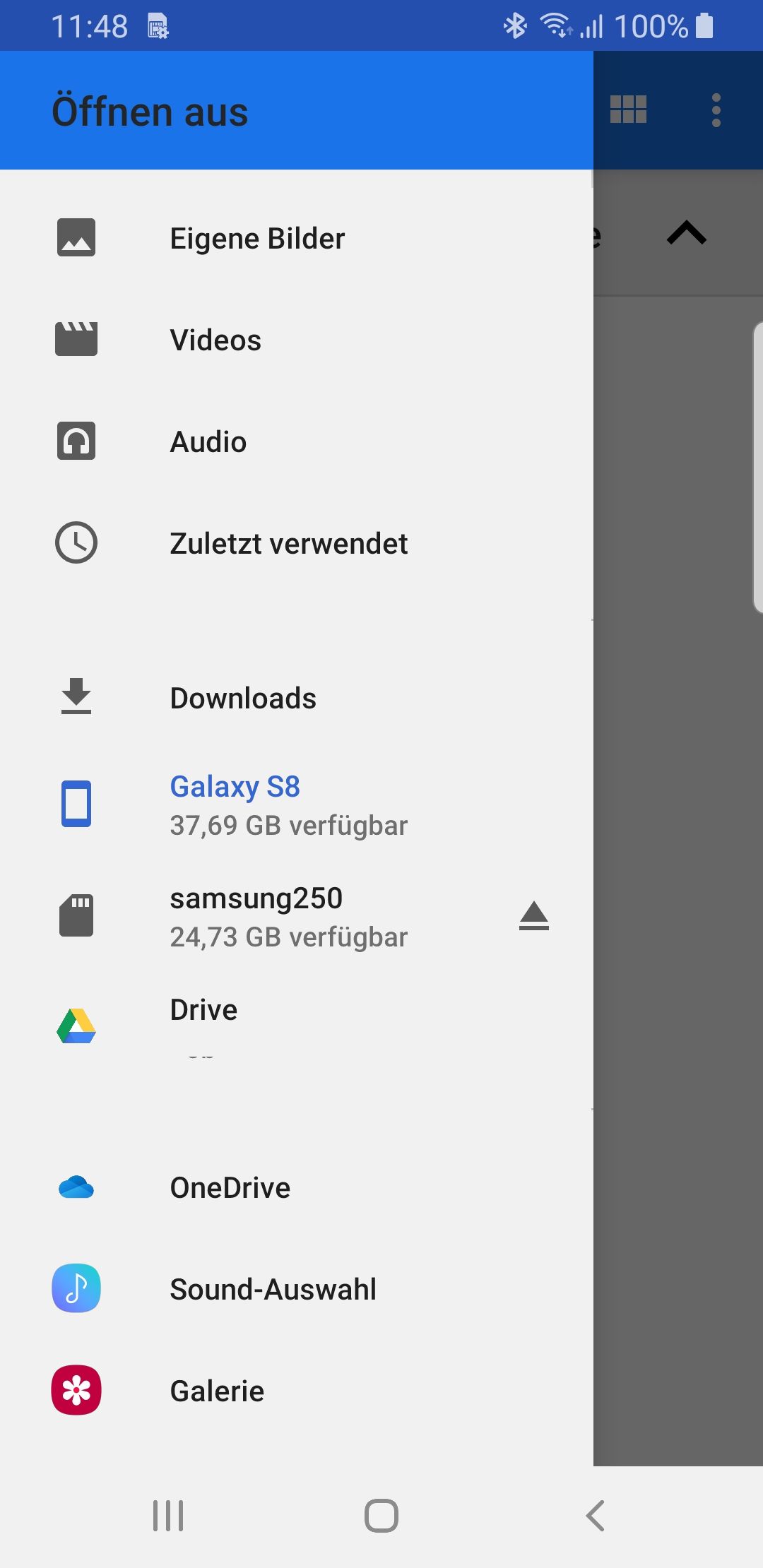Open OneDrive
Image resolution: width=763 pixels, height=1568 pixels.
tap(230, 1188)
